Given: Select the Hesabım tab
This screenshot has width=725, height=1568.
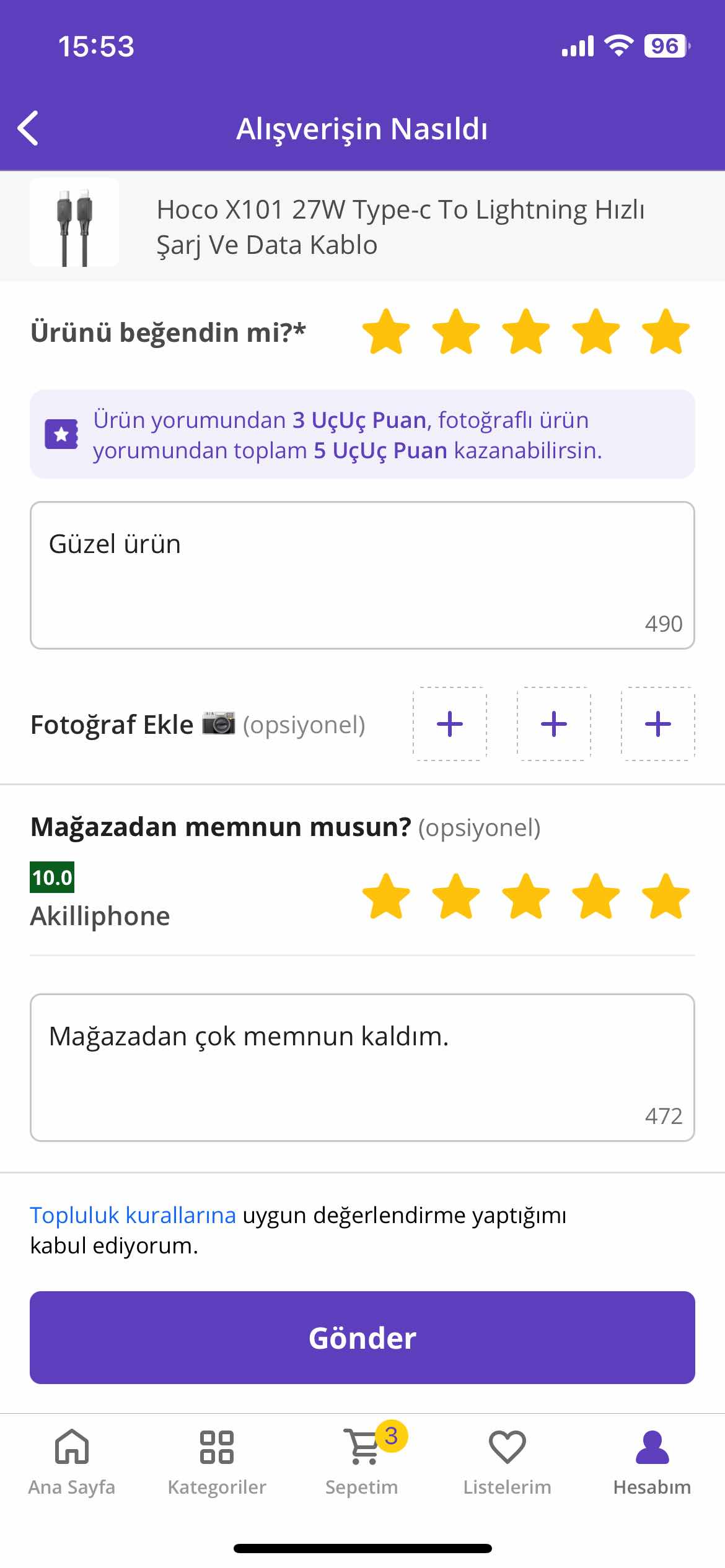Looking at the screenshot, I should (x=652, y=1461).
